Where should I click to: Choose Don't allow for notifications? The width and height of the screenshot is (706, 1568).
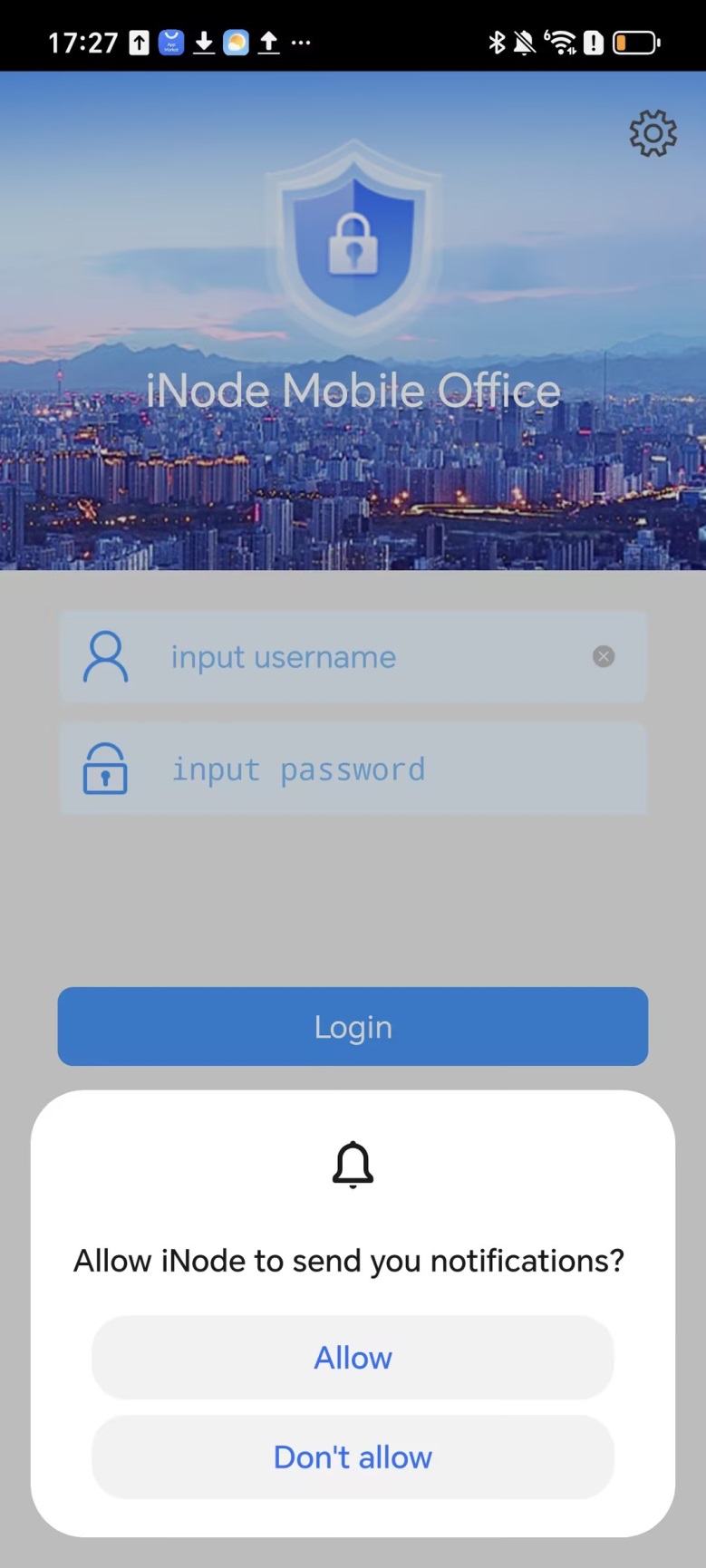pos(353,1457)
